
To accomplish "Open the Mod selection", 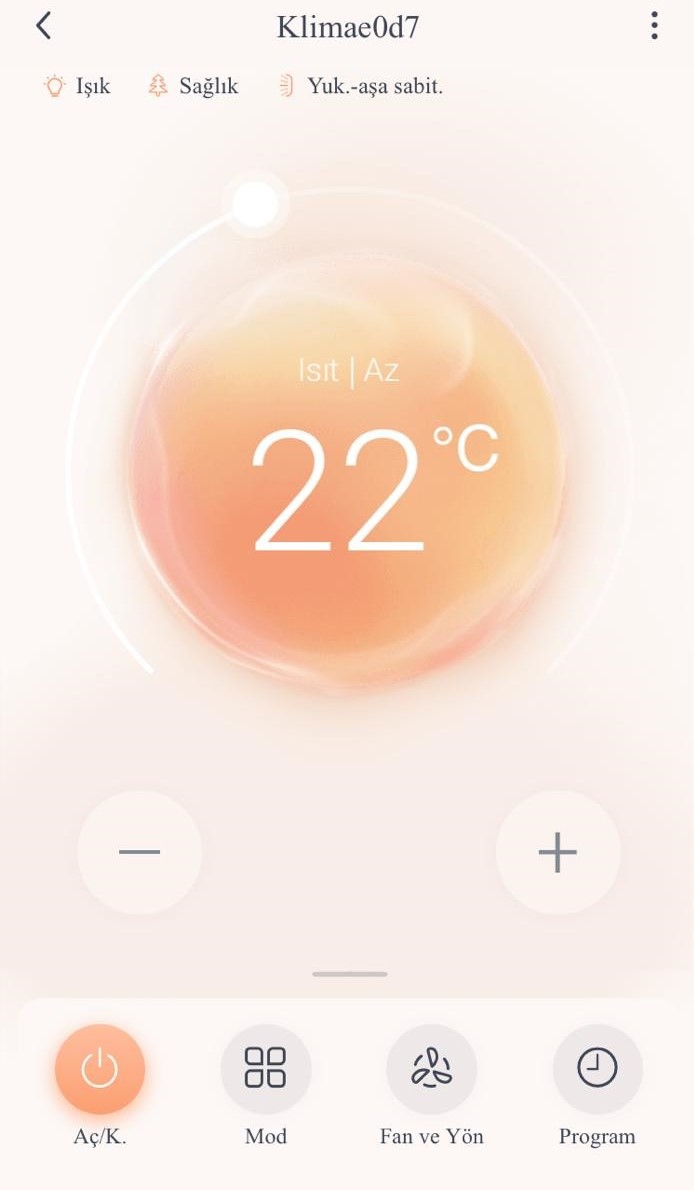I will pos(266,1069).
